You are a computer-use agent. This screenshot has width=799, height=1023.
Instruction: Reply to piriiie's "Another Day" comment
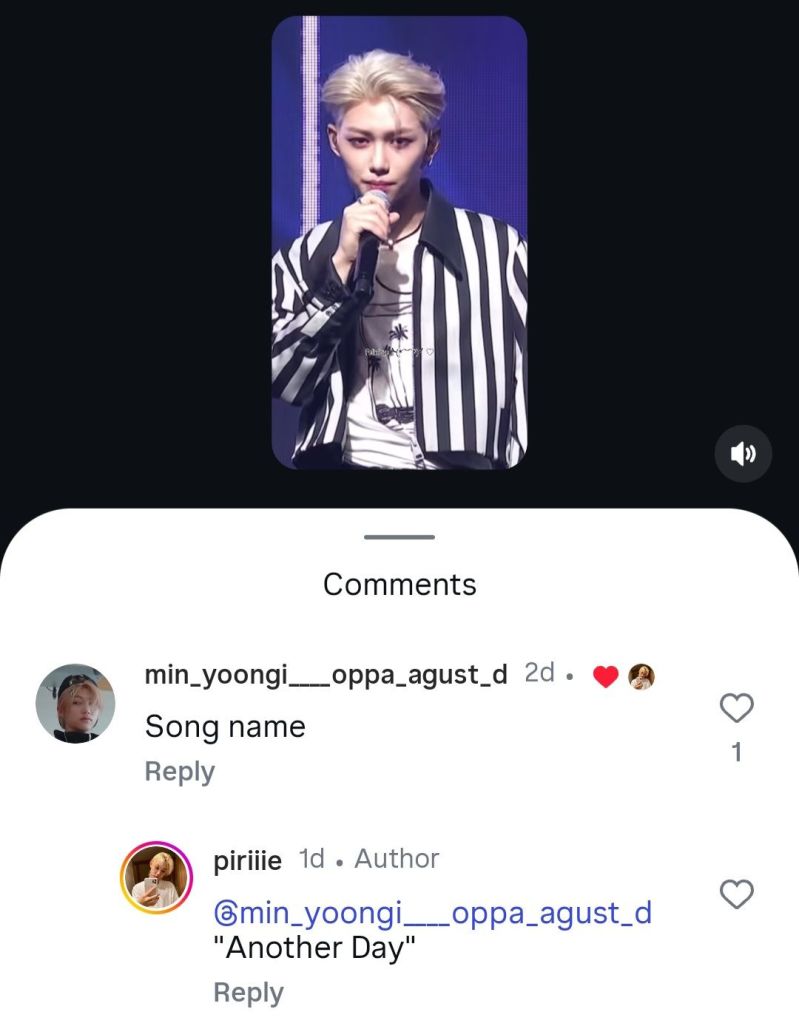[248, 992]
